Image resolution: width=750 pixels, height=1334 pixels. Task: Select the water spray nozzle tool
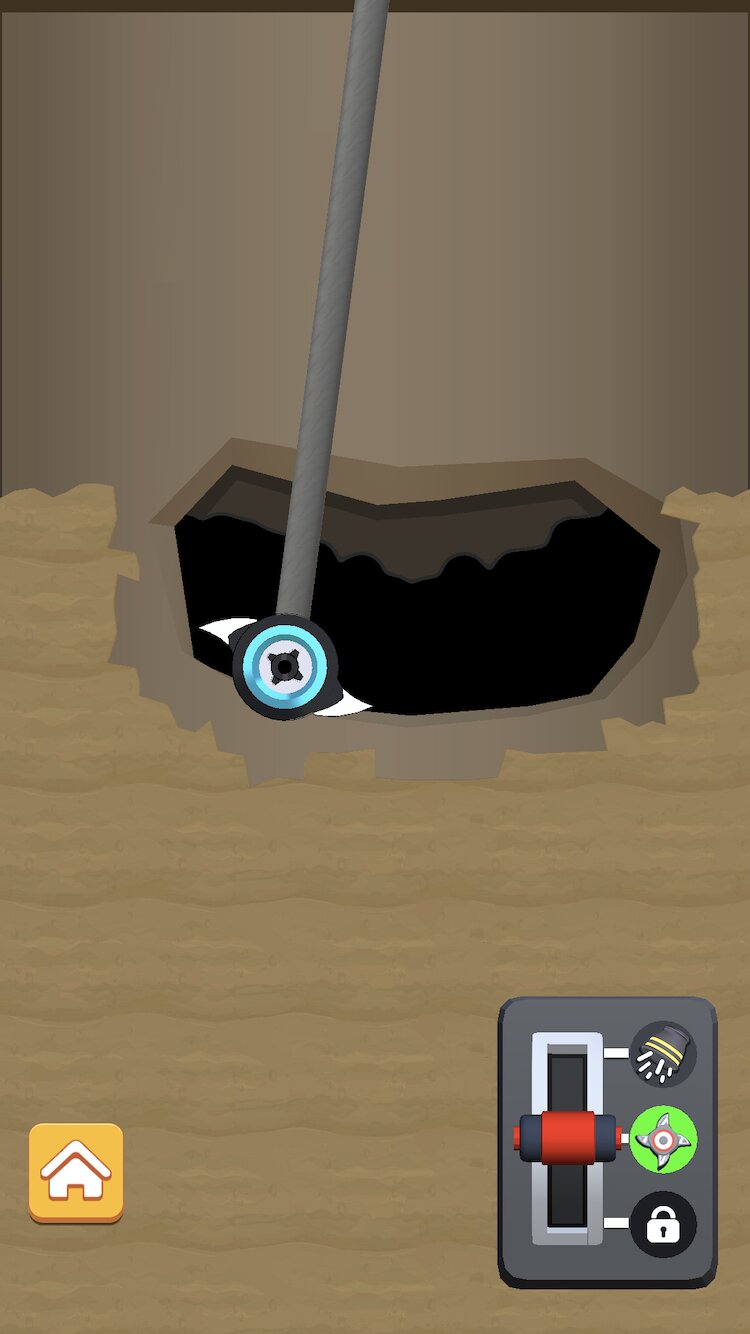click(x=663, y=1054)
